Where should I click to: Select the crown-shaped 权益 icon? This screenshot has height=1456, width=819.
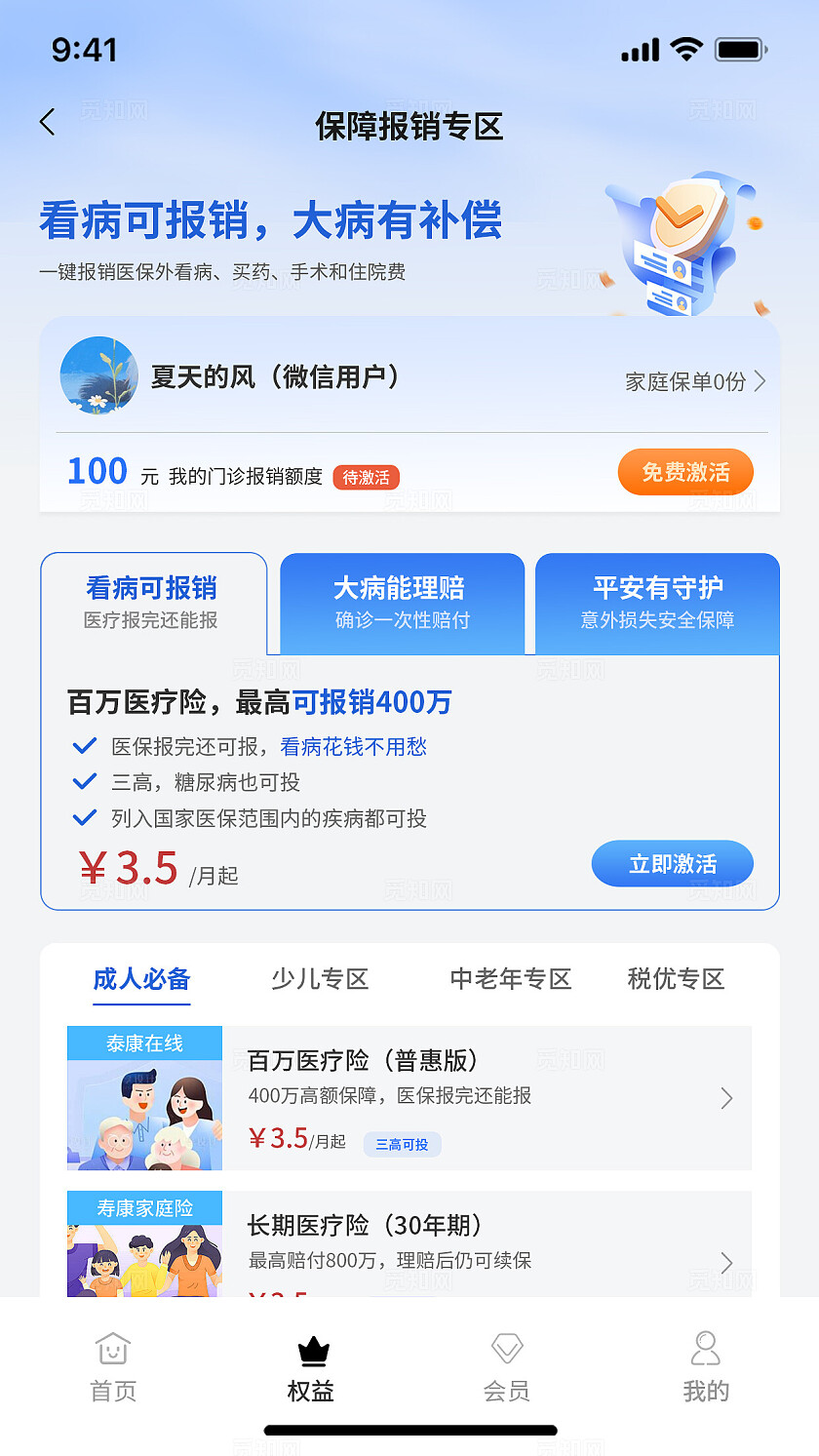(x=311, y=1351)
